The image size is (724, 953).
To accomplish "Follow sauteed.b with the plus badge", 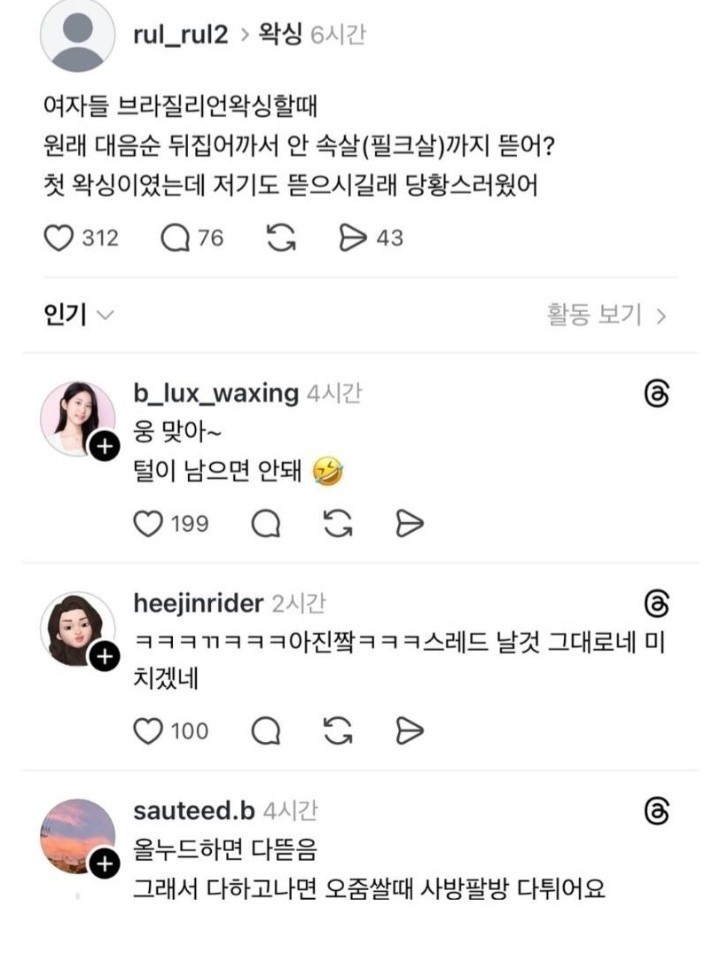I will tap(103, 864).
